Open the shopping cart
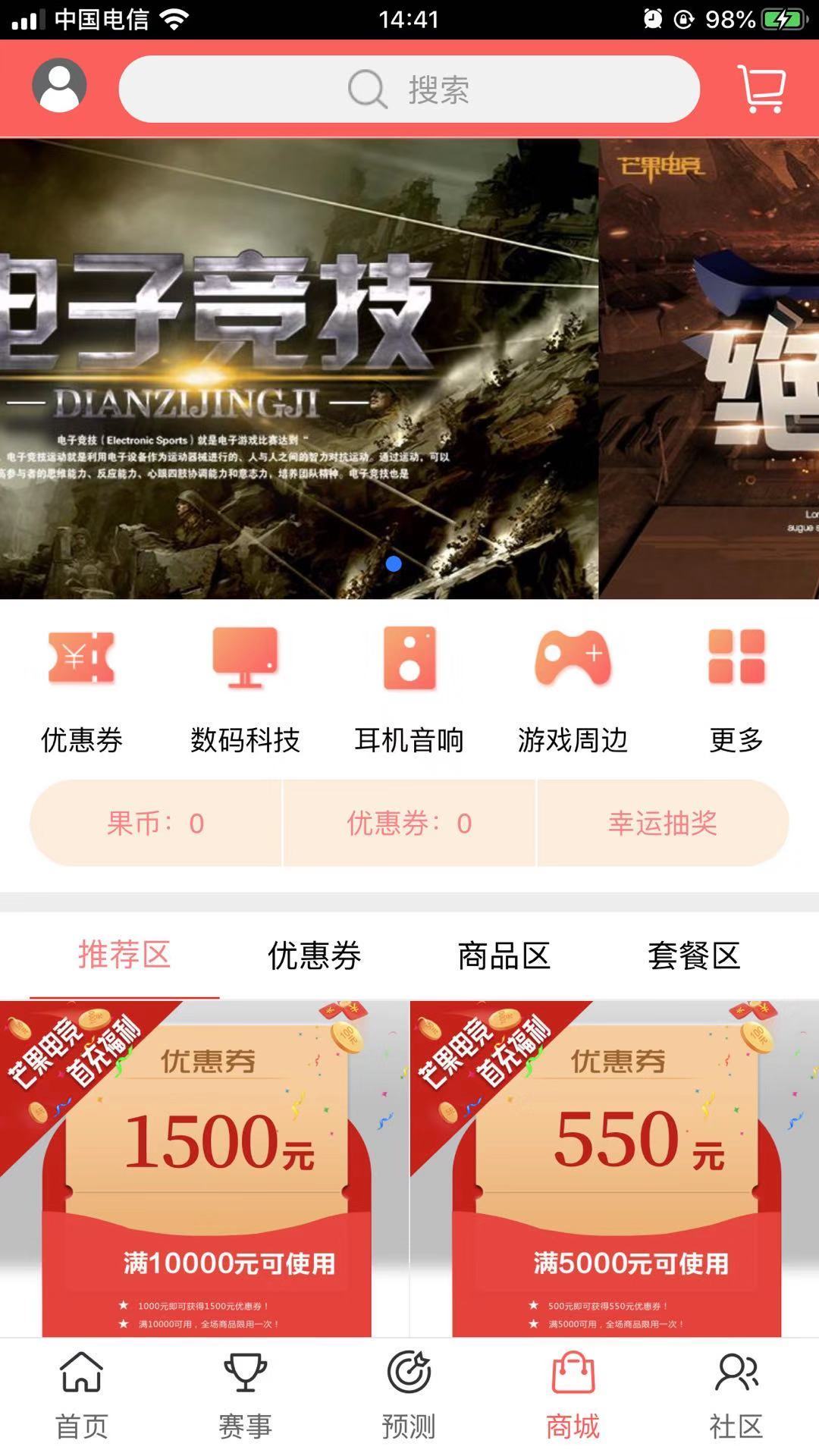 [x=761, y=89]
